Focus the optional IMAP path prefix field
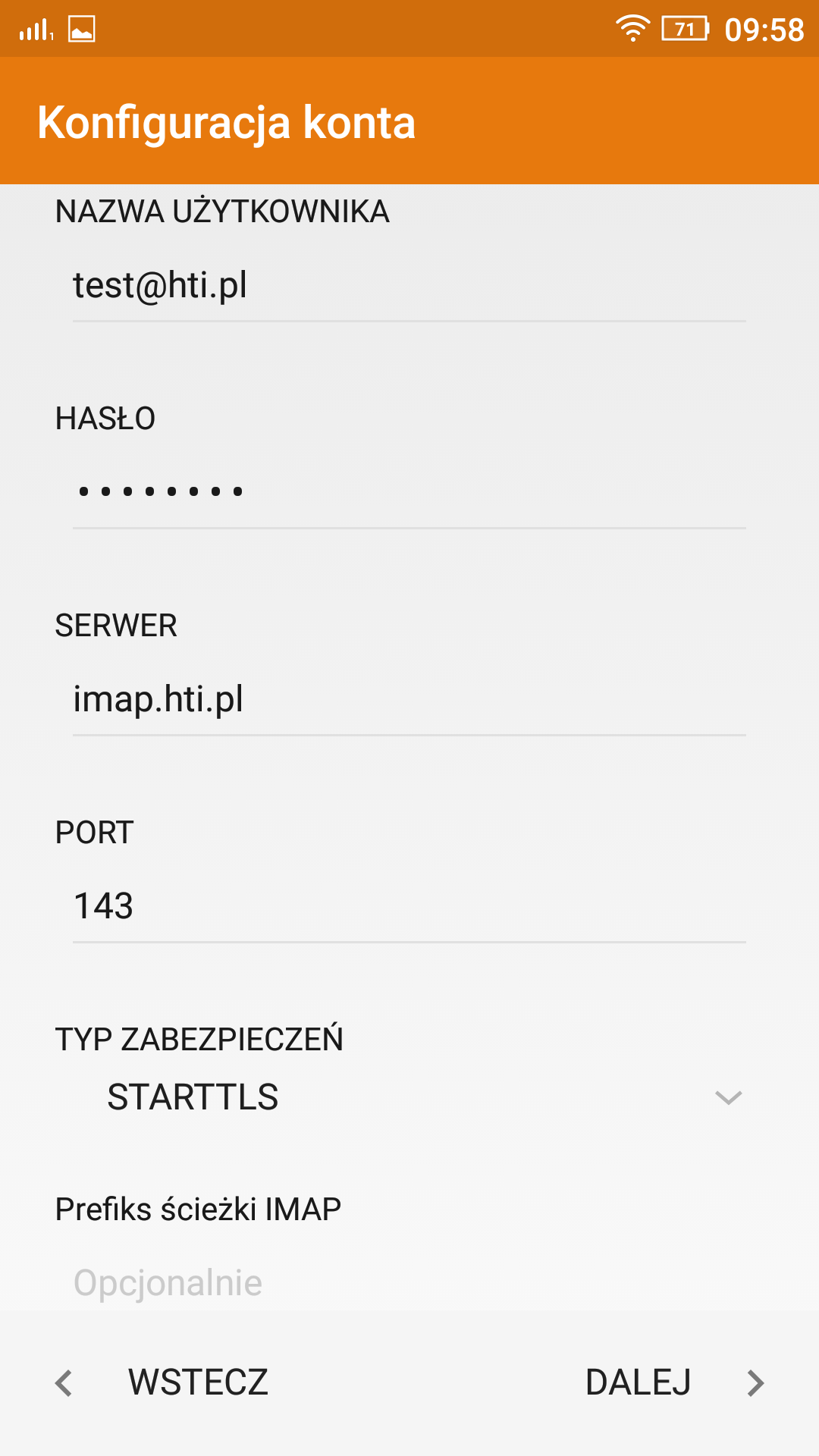The image size is (819, 1456). [409, 1283]
